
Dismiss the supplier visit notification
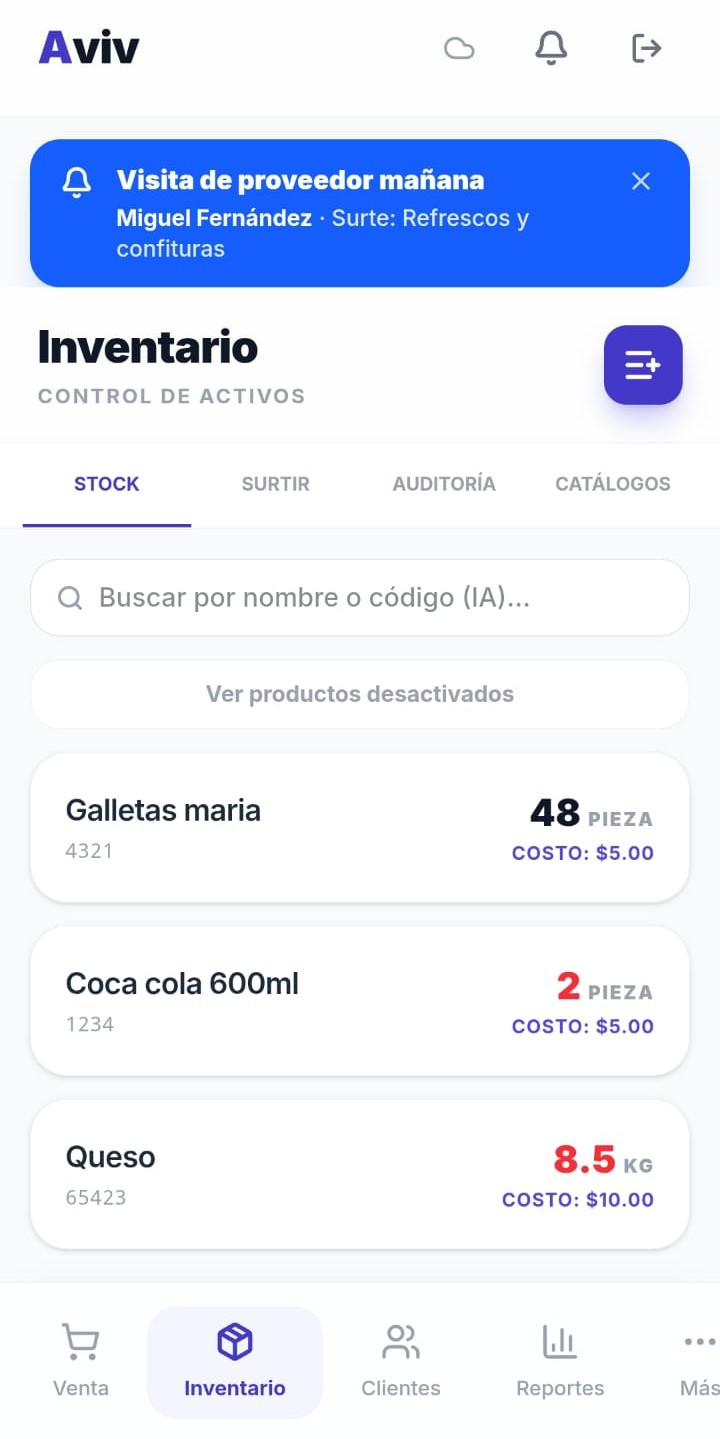(641, 181)
